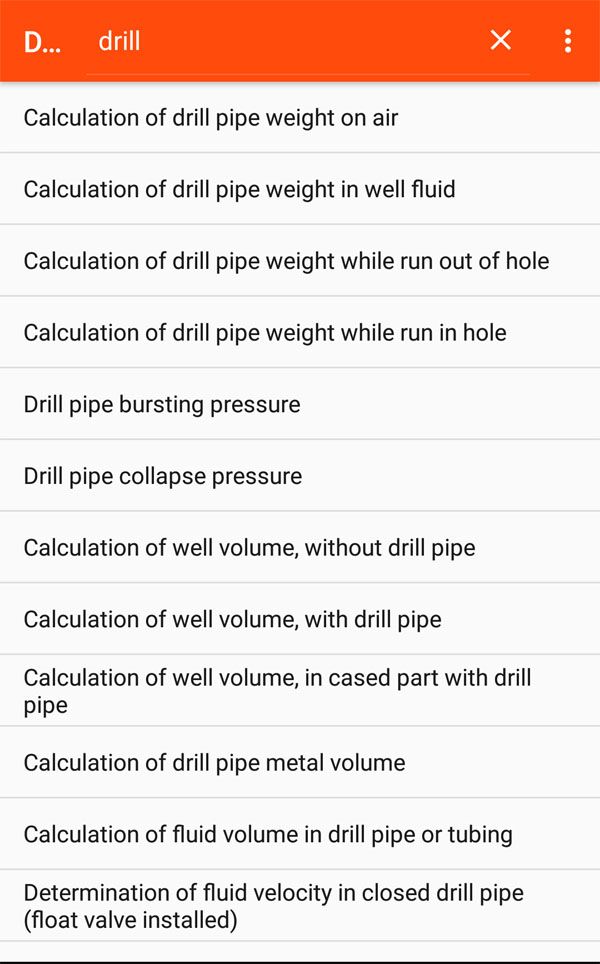Open Drill pipe collapse pressure

300,476
